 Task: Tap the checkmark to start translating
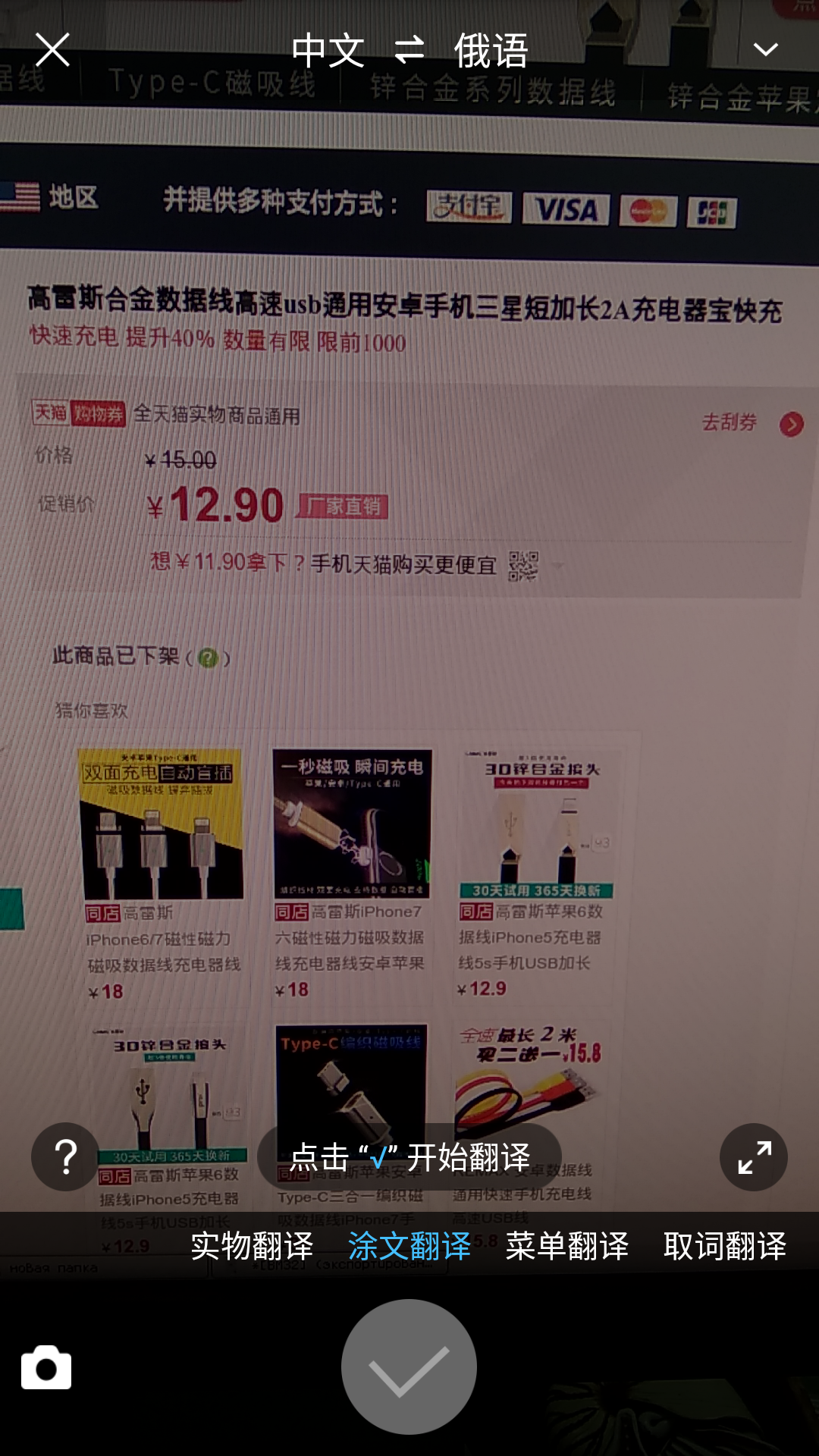tap(409, 1367)
